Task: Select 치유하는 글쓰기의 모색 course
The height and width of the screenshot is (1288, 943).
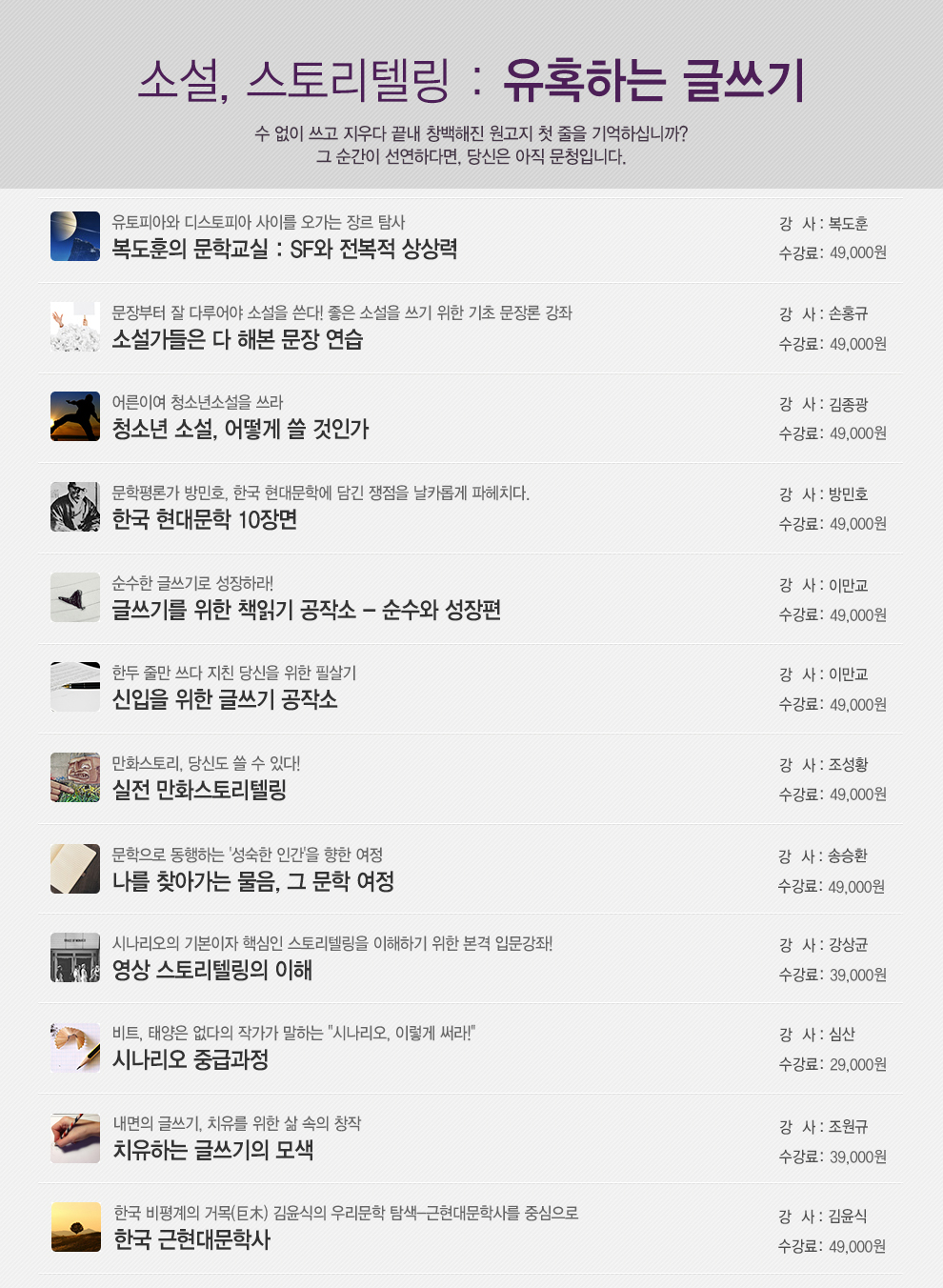Action: click(x=213, y=1151)
